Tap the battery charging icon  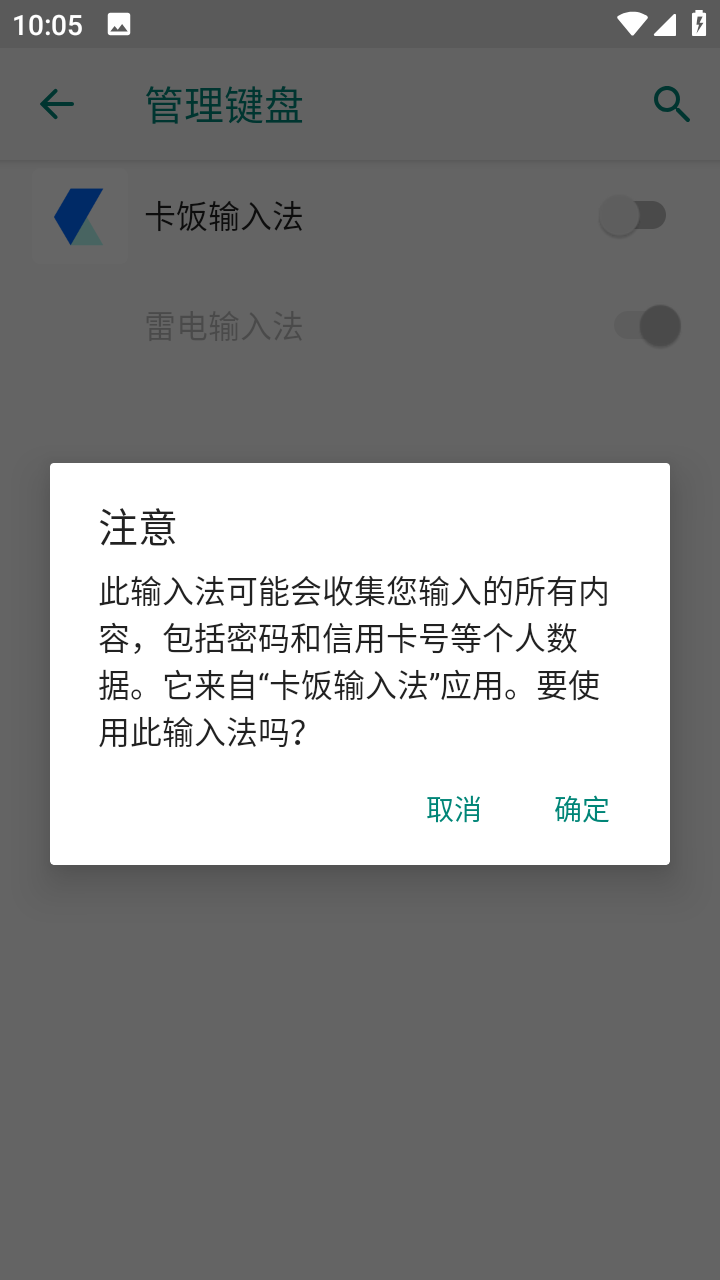point(700,22)
